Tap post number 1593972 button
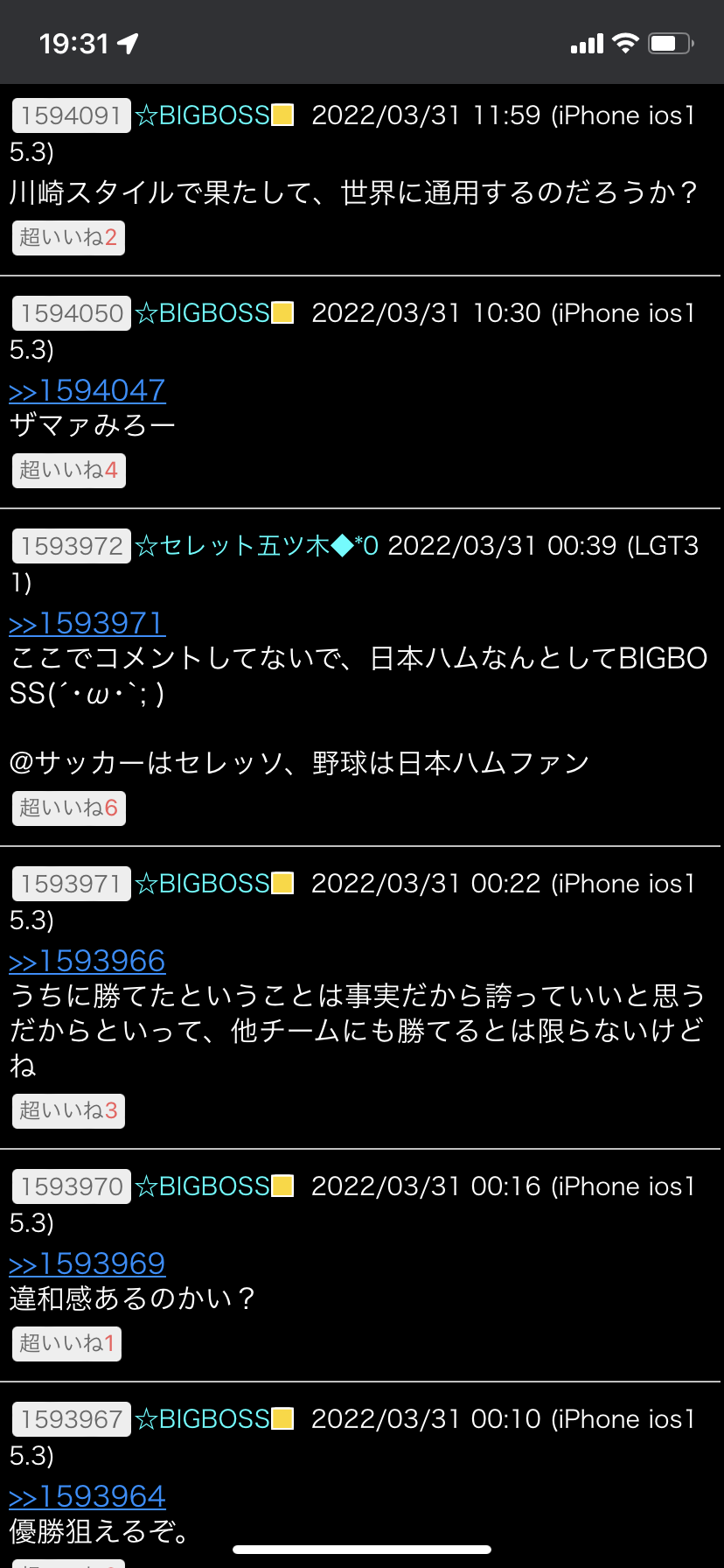724x1568 pixels. pos(71,546)
